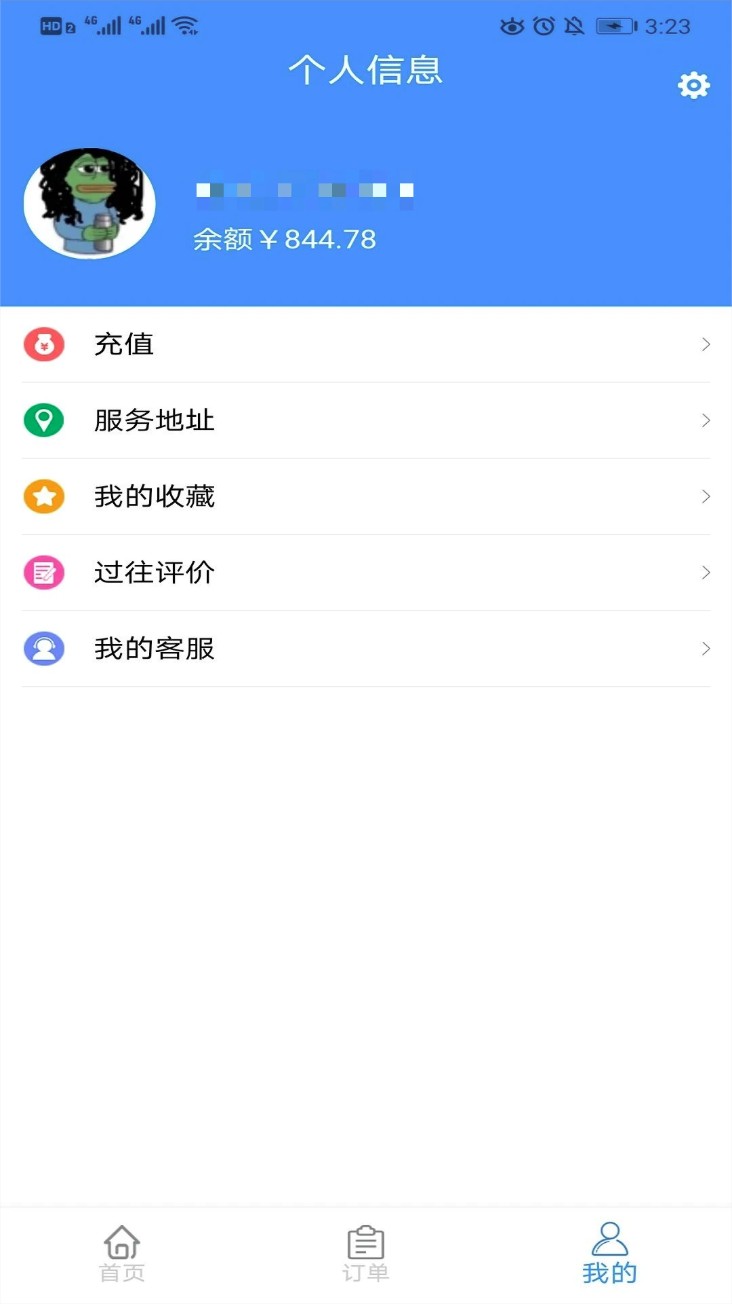Image resolution: width=732 pixels, height=1304 pixels.
Task: Open 我的收藏 using the right arrow
Action: tap(705, 496)
